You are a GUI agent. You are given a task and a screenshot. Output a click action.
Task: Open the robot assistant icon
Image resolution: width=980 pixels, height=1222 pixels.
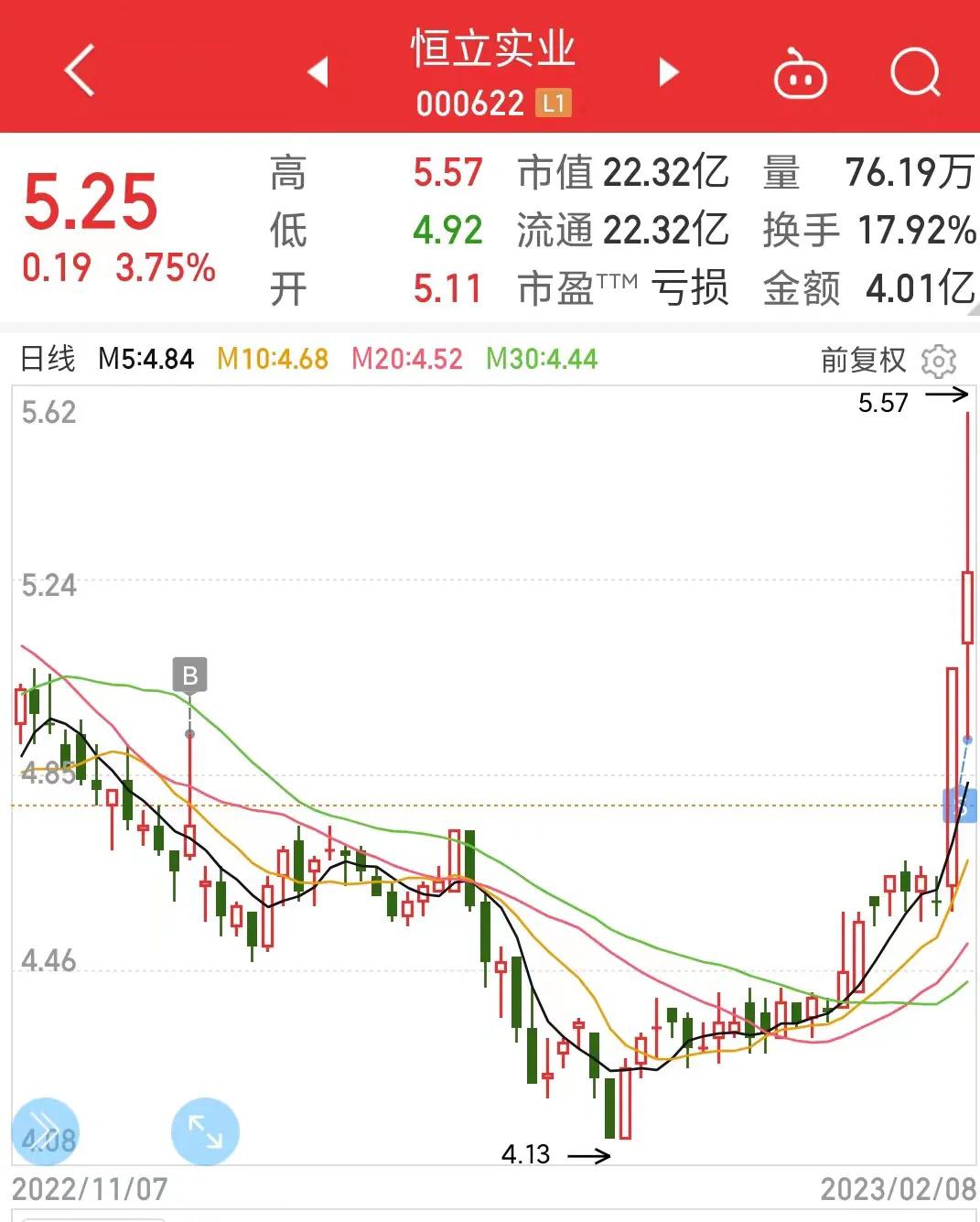(x=801, y=74)
